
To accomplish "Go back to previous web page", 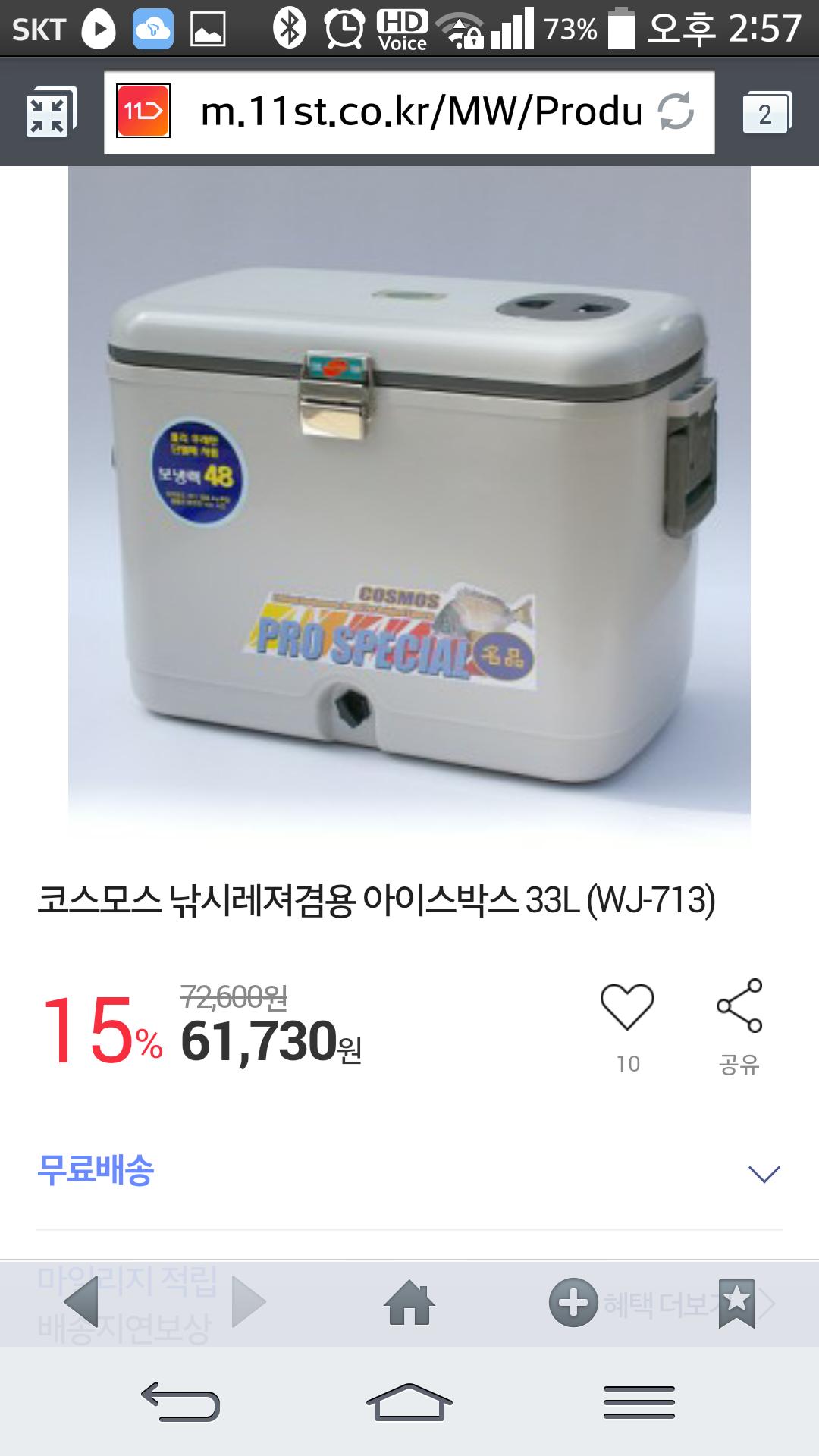I will 82,1302.
